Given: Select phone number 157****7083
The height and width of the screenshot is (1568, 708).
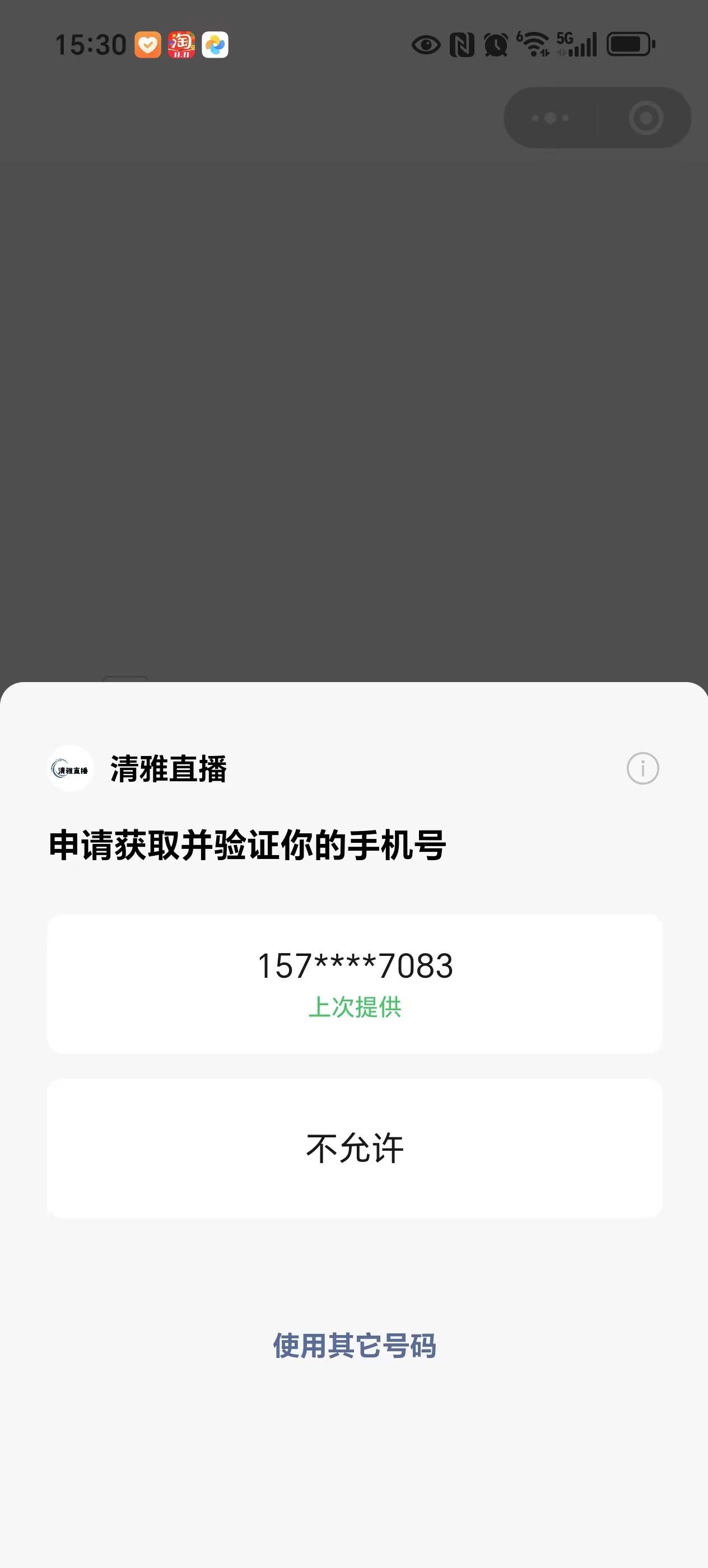Looking at the screenshot, I should [355, 983].
